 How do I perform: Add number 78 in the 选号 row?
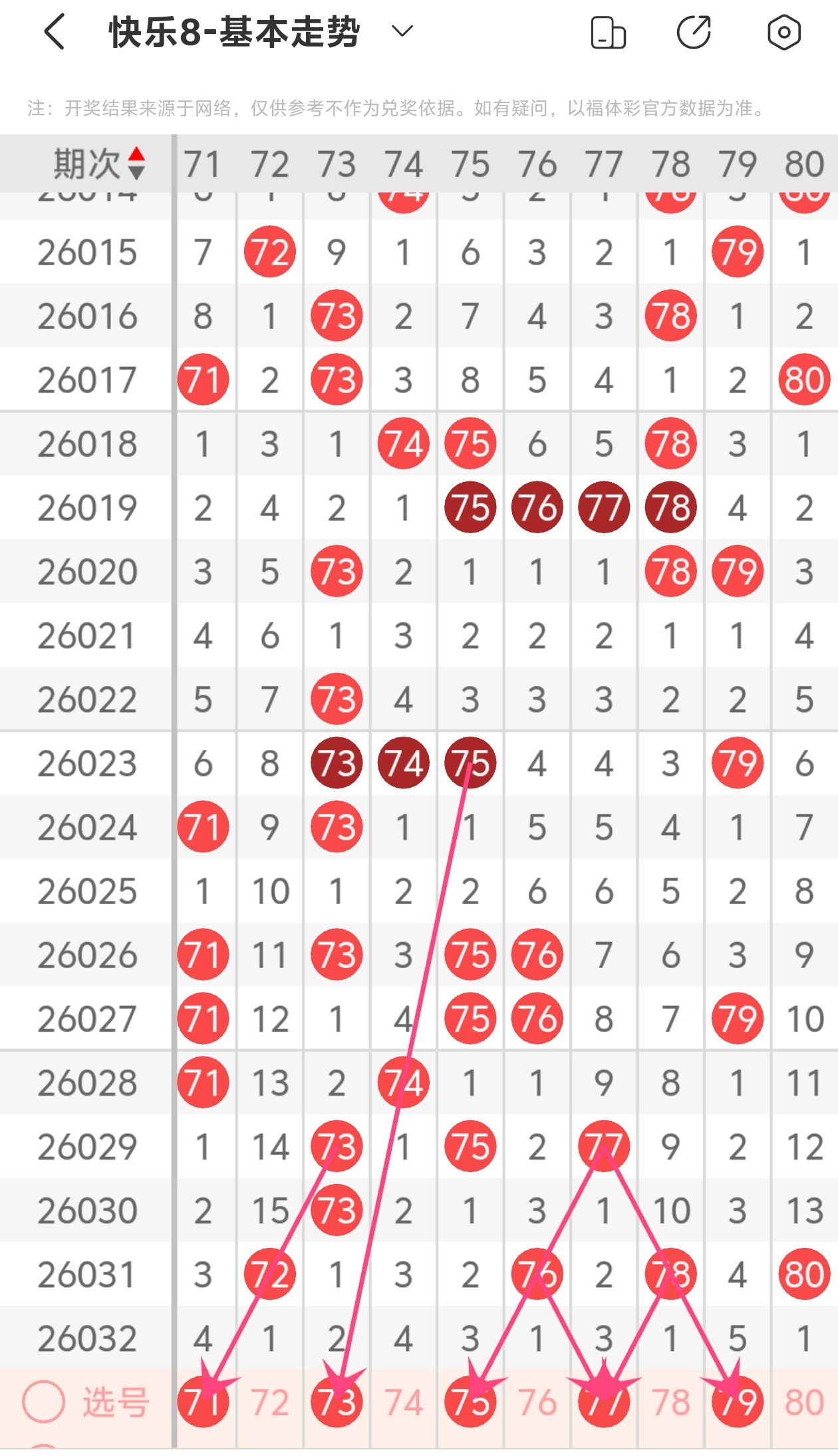tap(670, 1401)
